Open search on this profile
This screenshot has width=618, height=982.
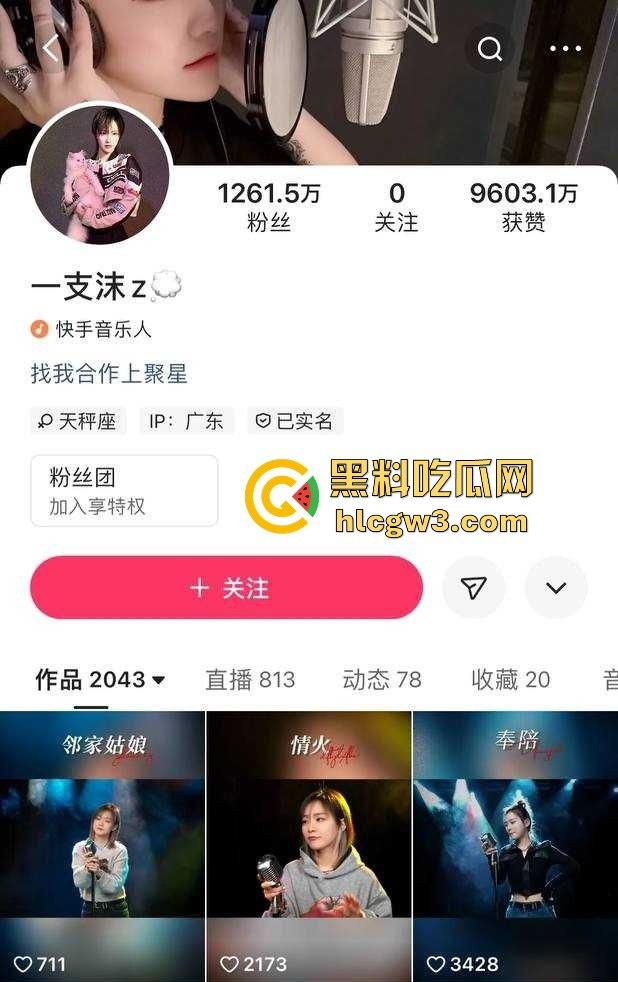[490, 48]
